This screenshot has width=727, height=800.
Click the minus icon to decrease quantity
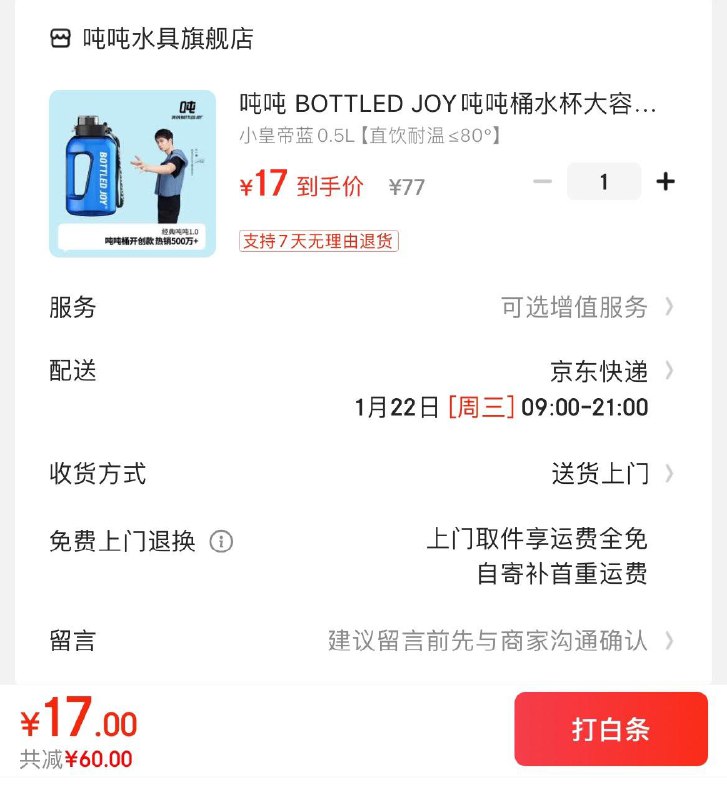coord(542,183)
